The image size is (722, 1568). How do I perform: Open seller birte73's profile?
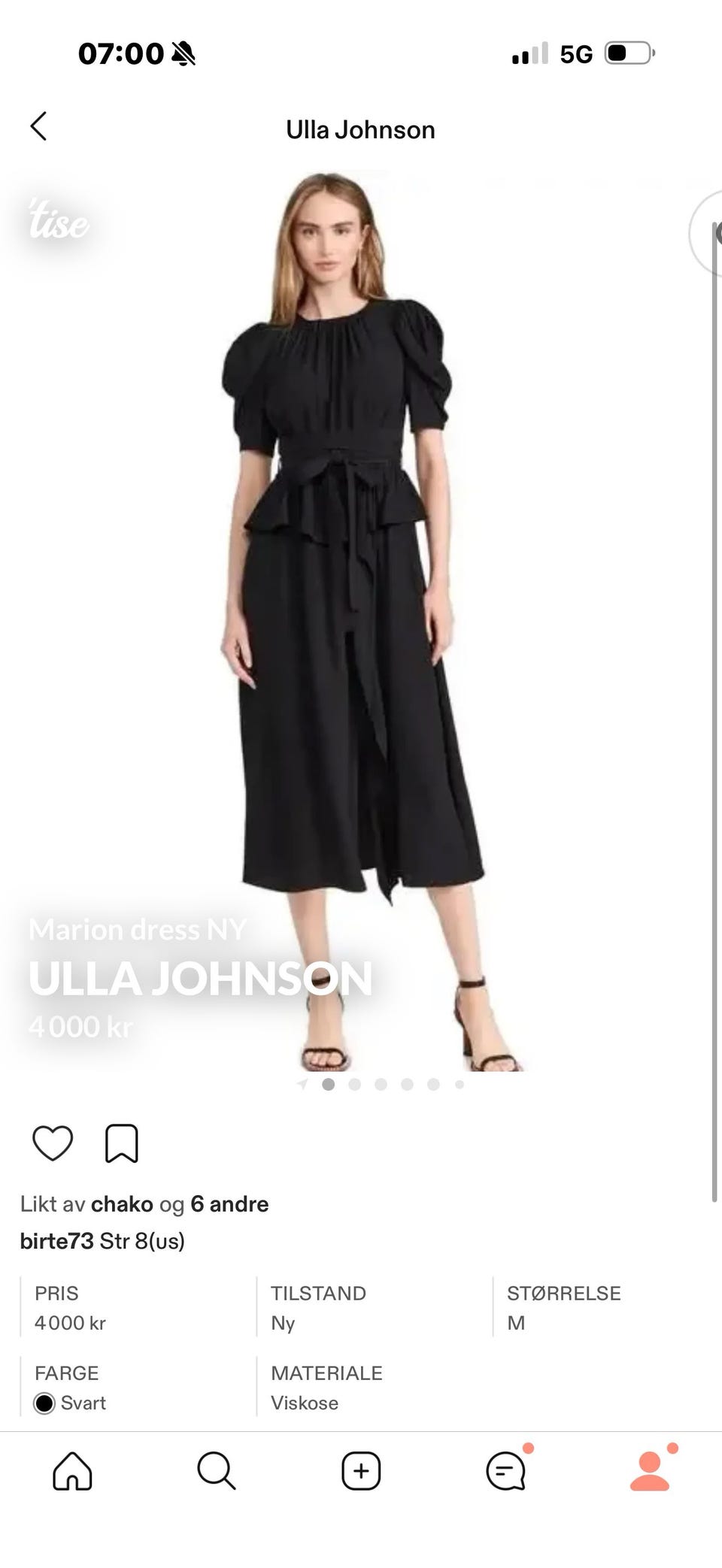pyautogui.click(x=56, y=1241)
